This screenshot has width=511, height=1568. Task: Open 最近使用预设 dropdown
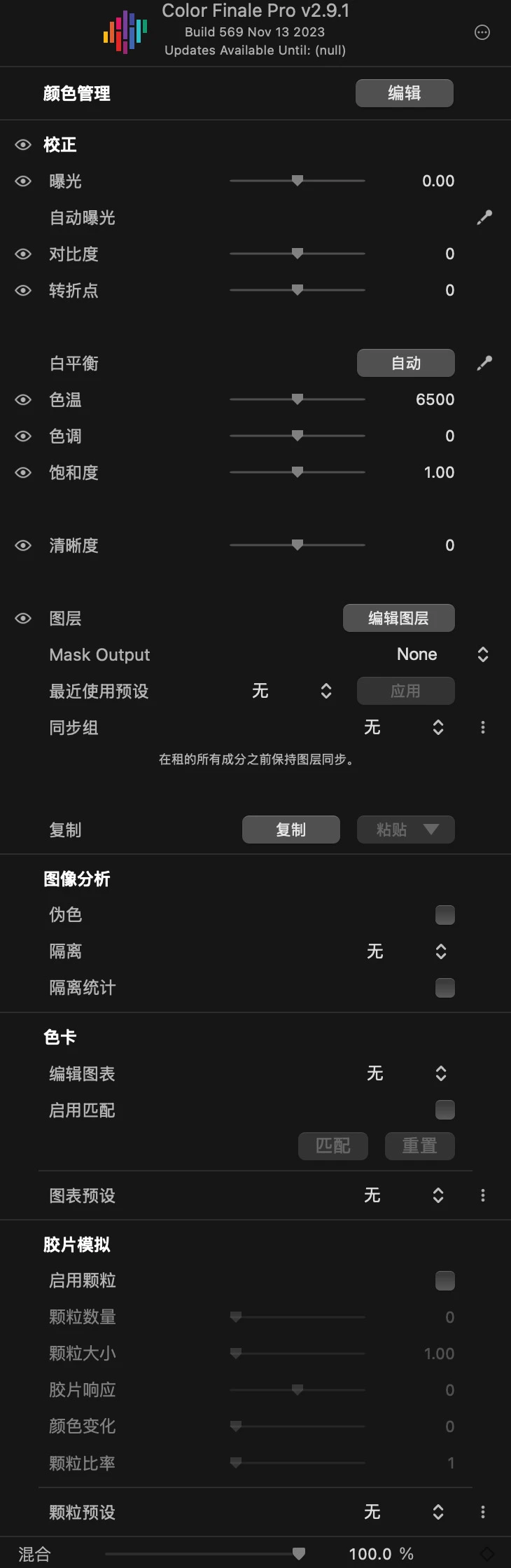[325, 691]
